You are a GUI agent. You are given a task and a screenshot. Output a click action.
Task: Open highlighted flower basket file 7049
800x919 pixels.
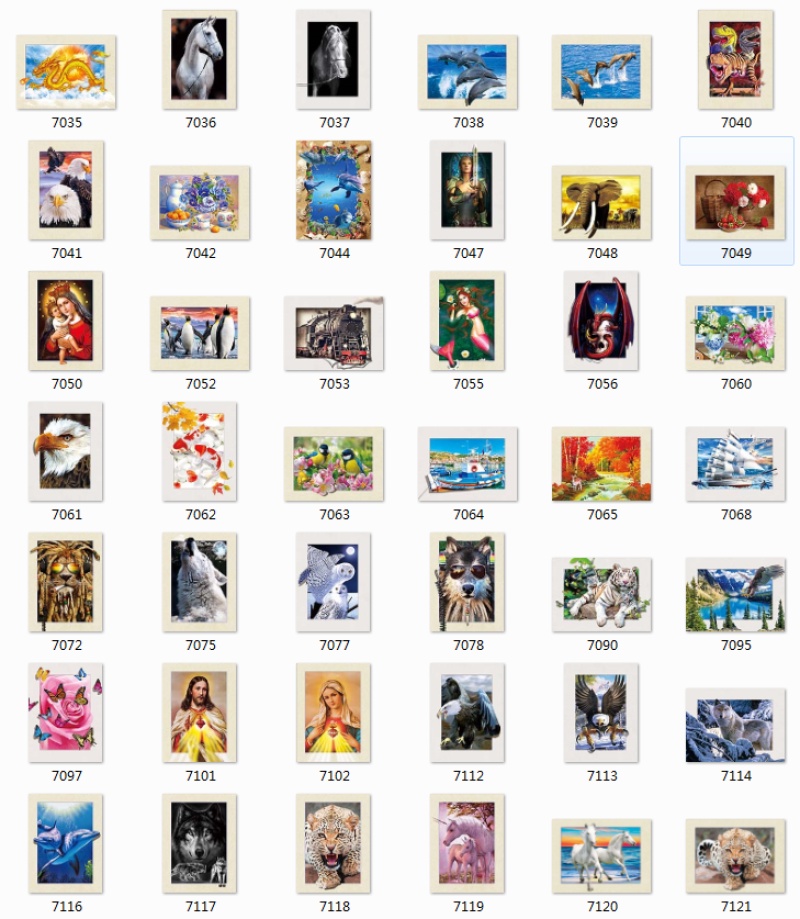pos(736,203)
